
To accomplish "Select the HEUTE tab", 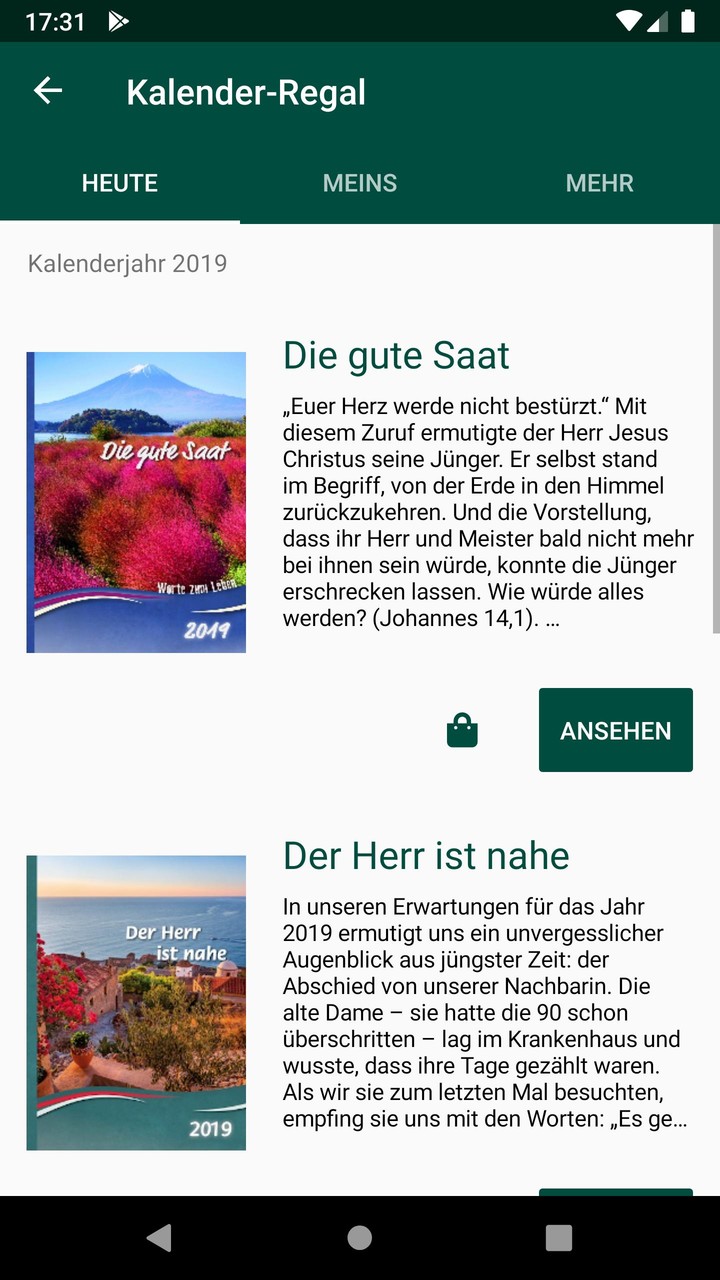I will pyautogui.click(x=120, y=183).
